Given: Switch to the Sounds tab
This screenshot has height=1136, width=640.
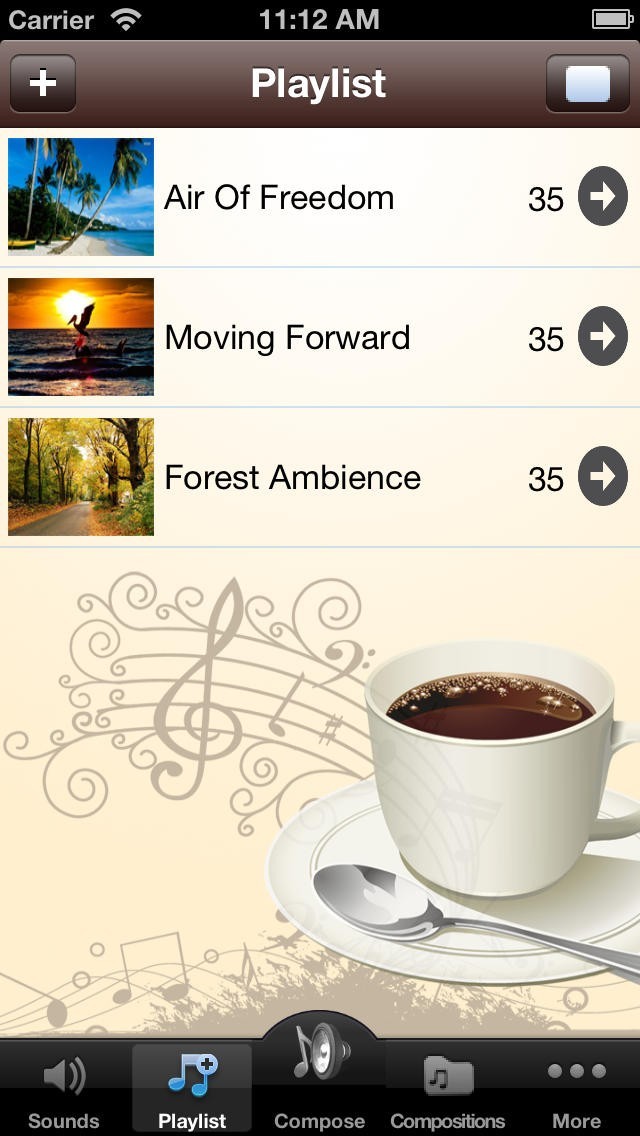Looking at the screenshot, I should (64, 1090).
